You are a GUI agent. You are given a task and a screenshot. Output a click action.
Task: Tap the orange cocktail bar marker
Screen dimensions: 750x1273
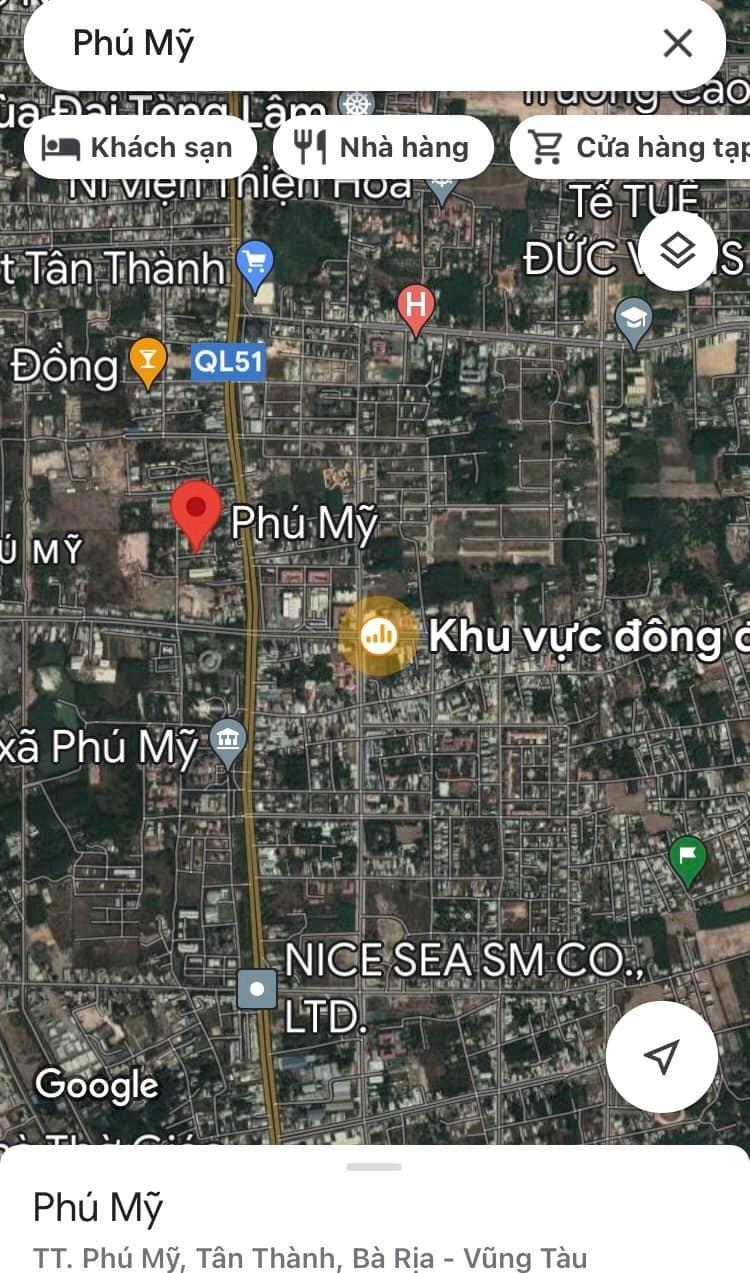pos(148,360)
